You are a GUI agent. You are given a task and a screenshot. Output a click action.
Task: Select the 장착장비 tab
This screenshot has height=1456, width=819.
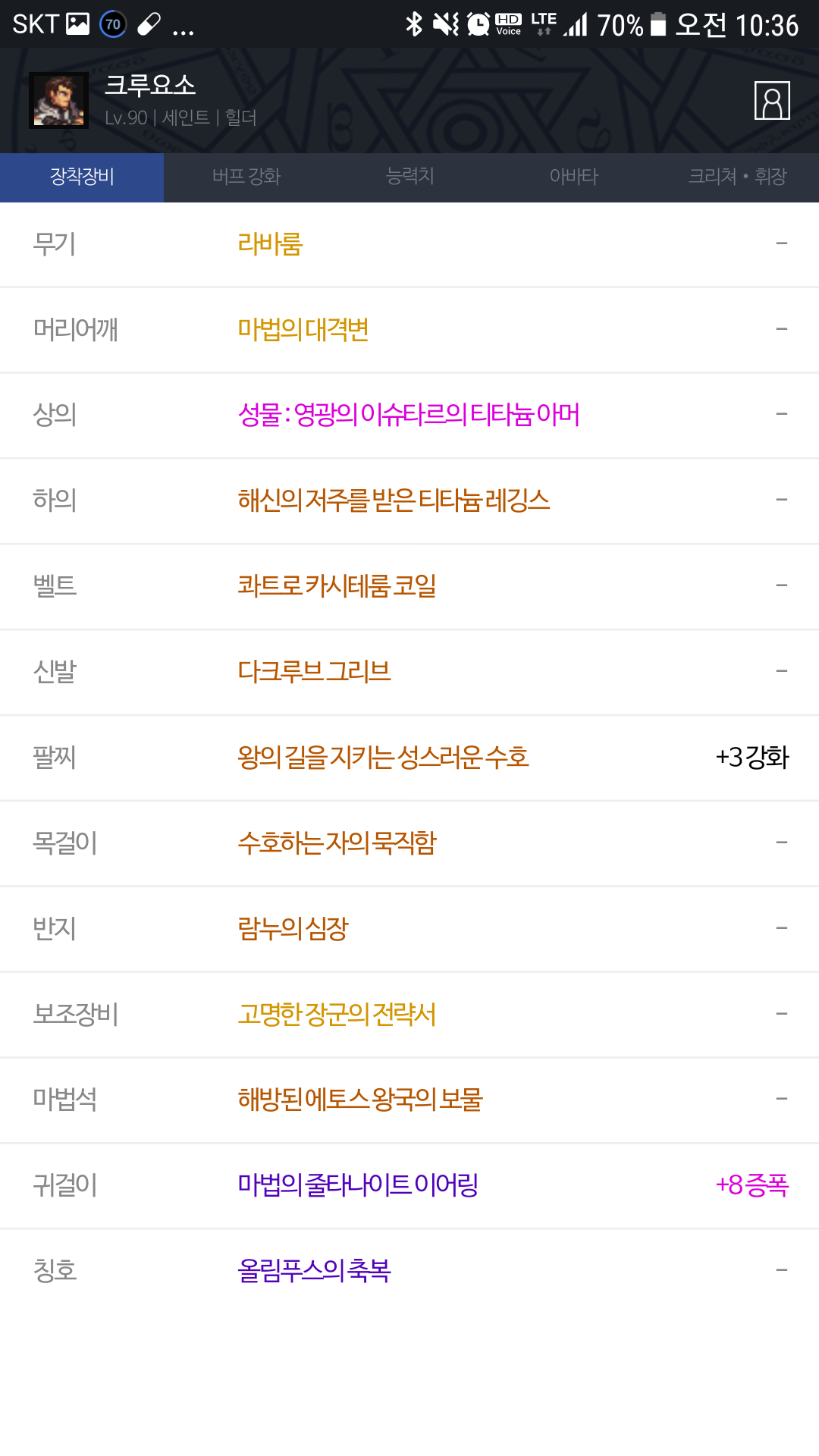coord(82,177)
